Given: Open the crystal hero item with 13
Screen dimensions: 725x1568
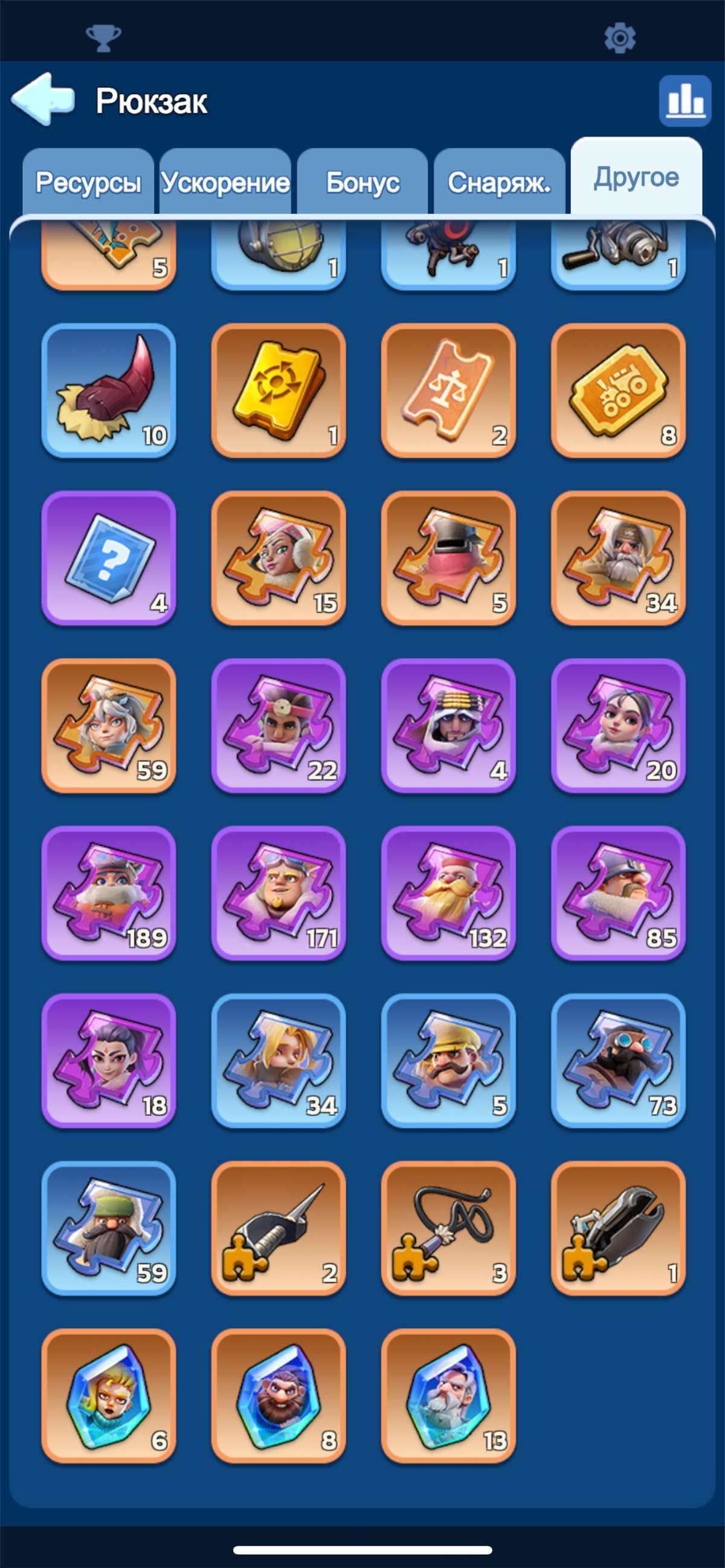Looking at the screenshot, I should (448, 1395).
